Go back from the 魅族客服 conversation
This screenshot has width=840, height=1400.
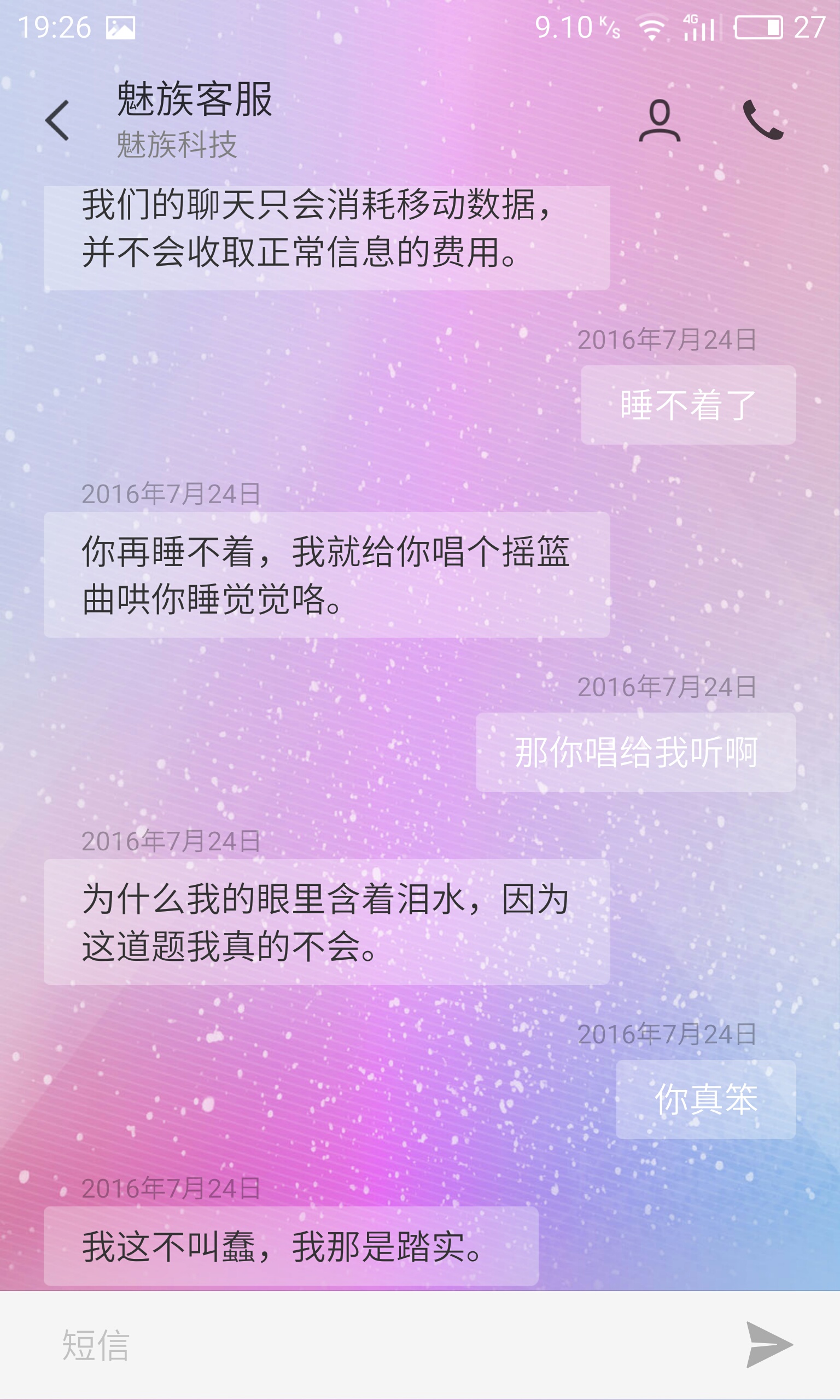(x=57, y=120)
